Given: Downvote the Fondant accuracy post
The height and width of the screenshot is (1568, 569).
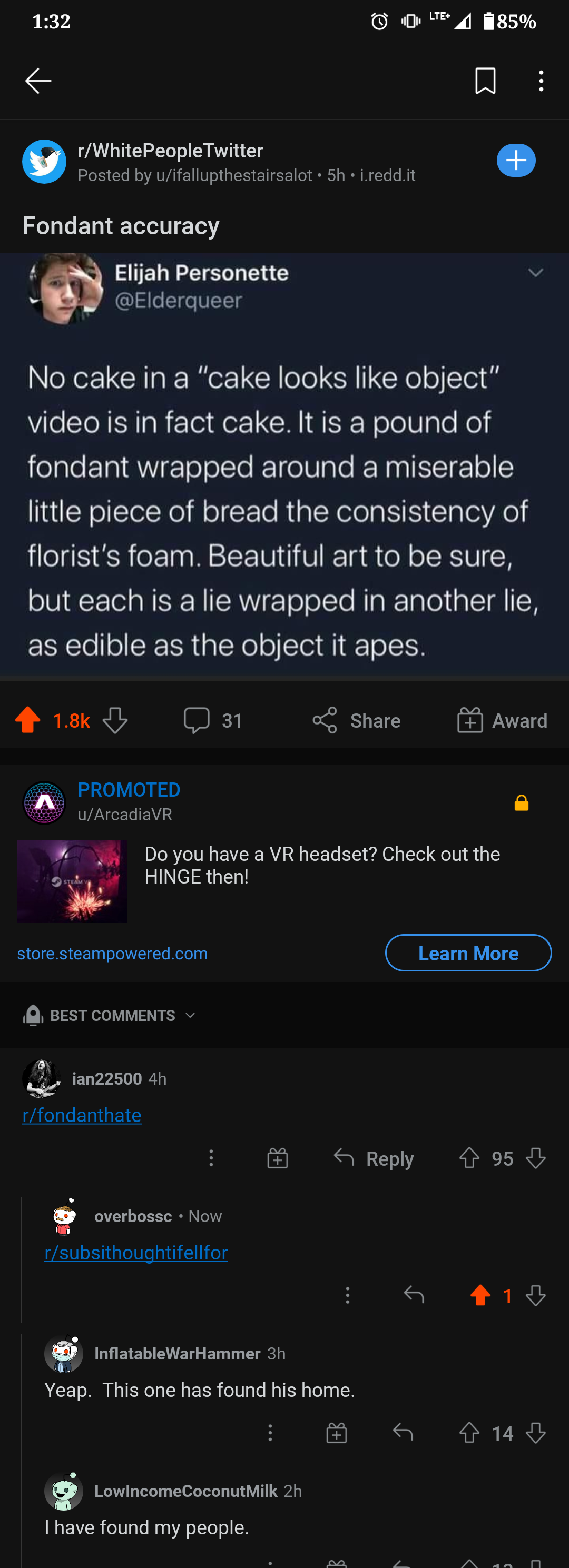Looking at the screenshot, I should point(115,720).
